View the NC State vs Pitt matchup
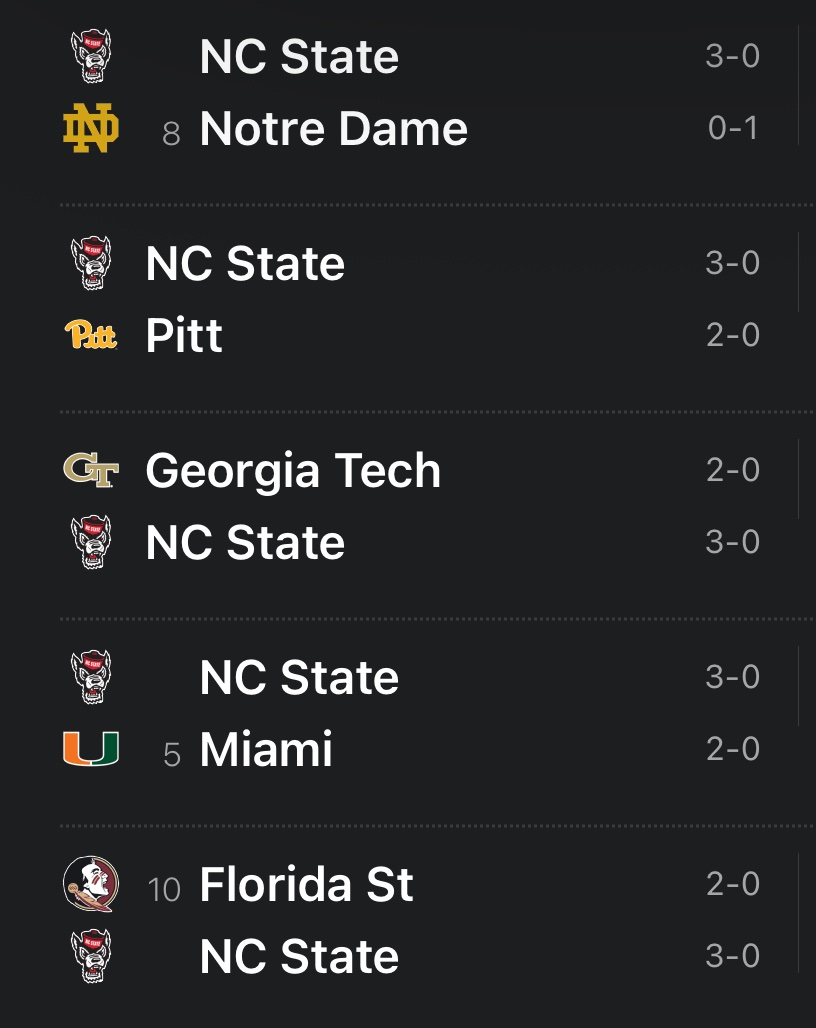This screenshot has width=816, height=1028. 400,299
